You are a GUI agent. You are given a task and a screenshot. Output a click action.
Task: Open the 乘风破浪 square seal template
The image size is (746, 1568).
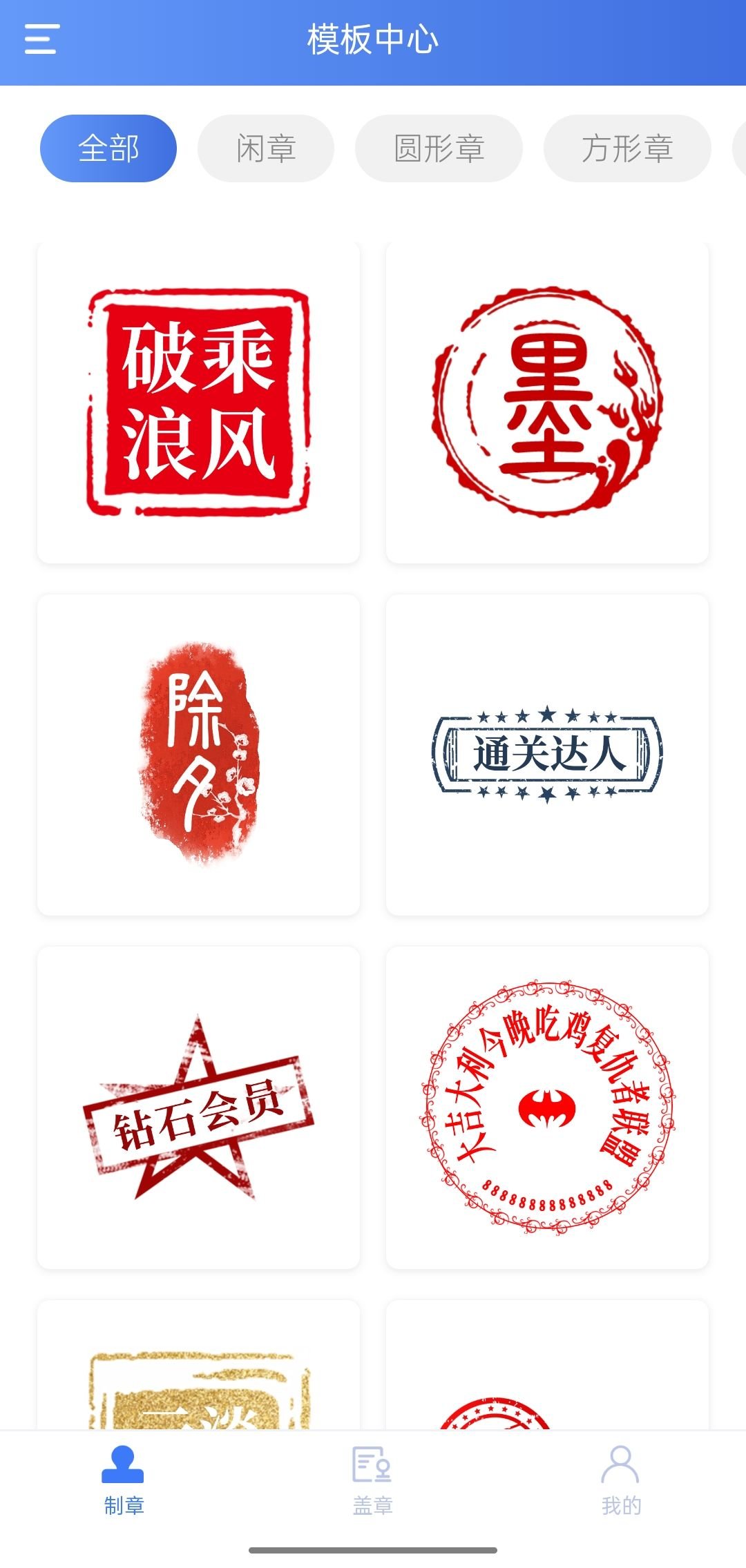198,403
